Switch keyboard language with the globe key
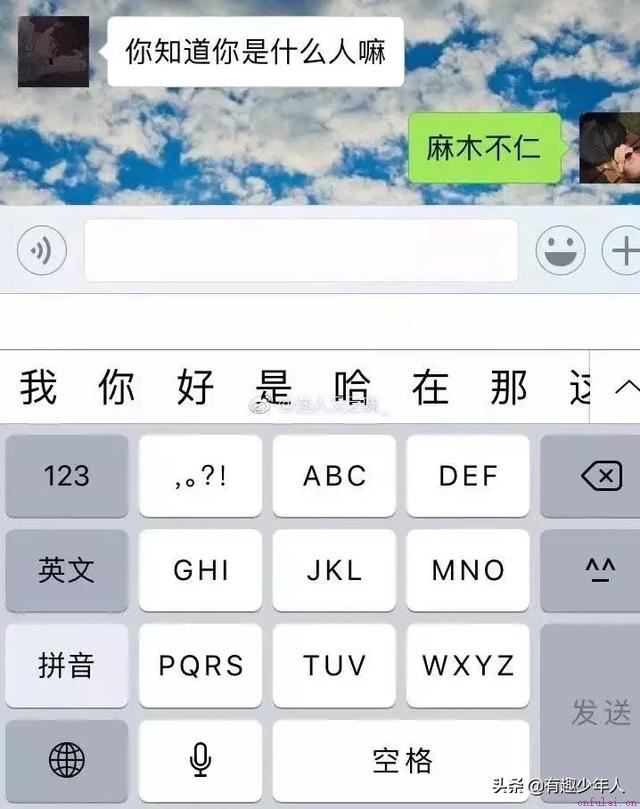The width and height of the screenshot is (640, 809). pos(67,761)
